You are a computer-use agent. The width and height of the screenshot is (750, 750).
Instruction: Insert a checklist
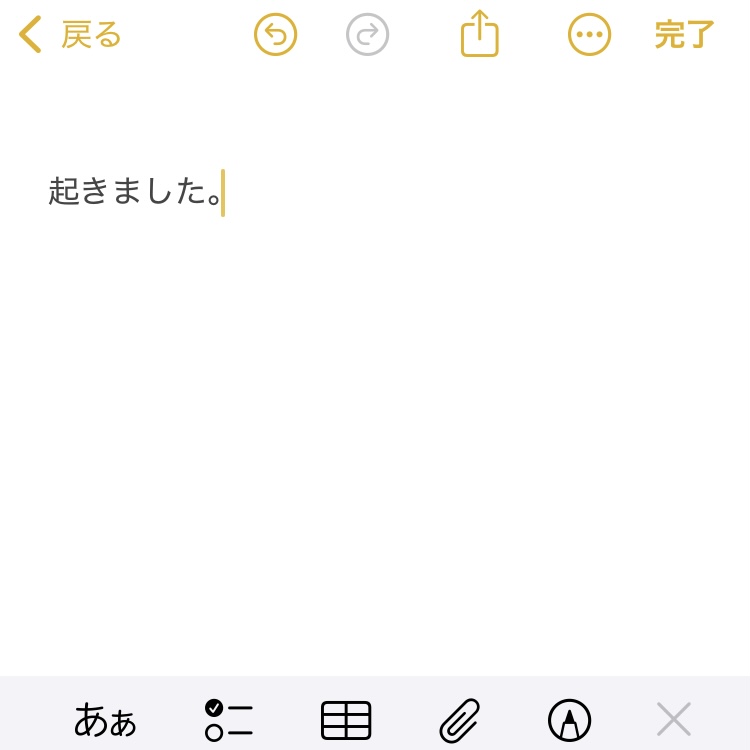[x=229, y=720]
